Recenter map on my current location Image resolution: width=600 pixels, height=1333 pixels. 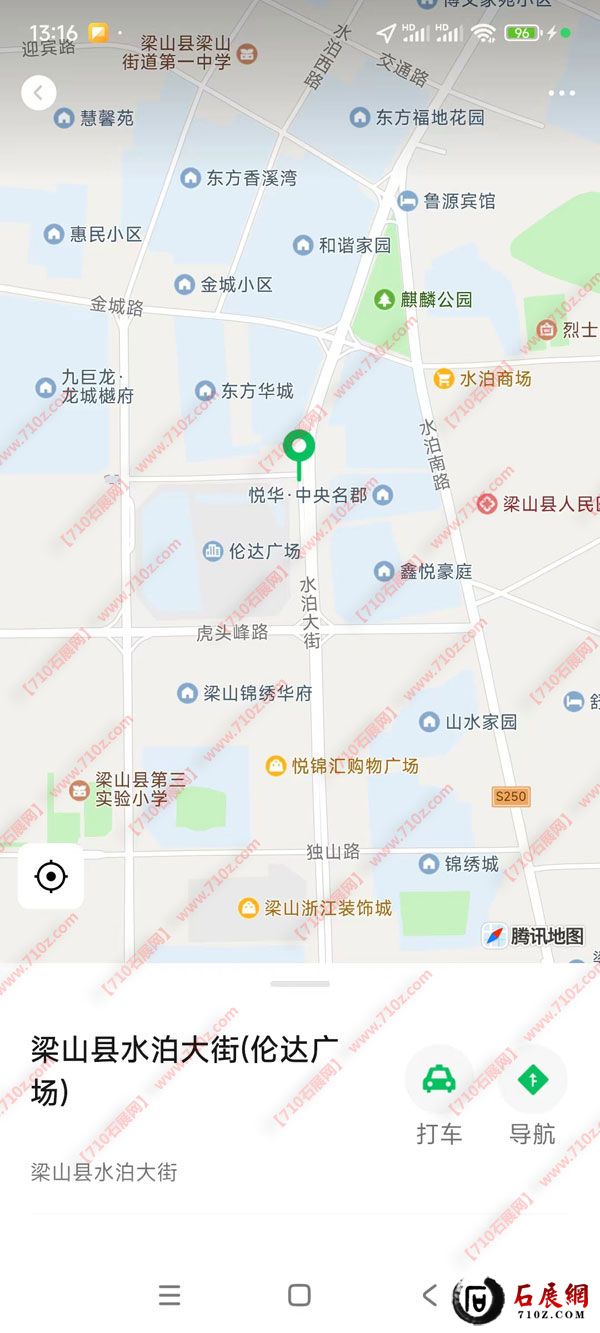(50, 877)
